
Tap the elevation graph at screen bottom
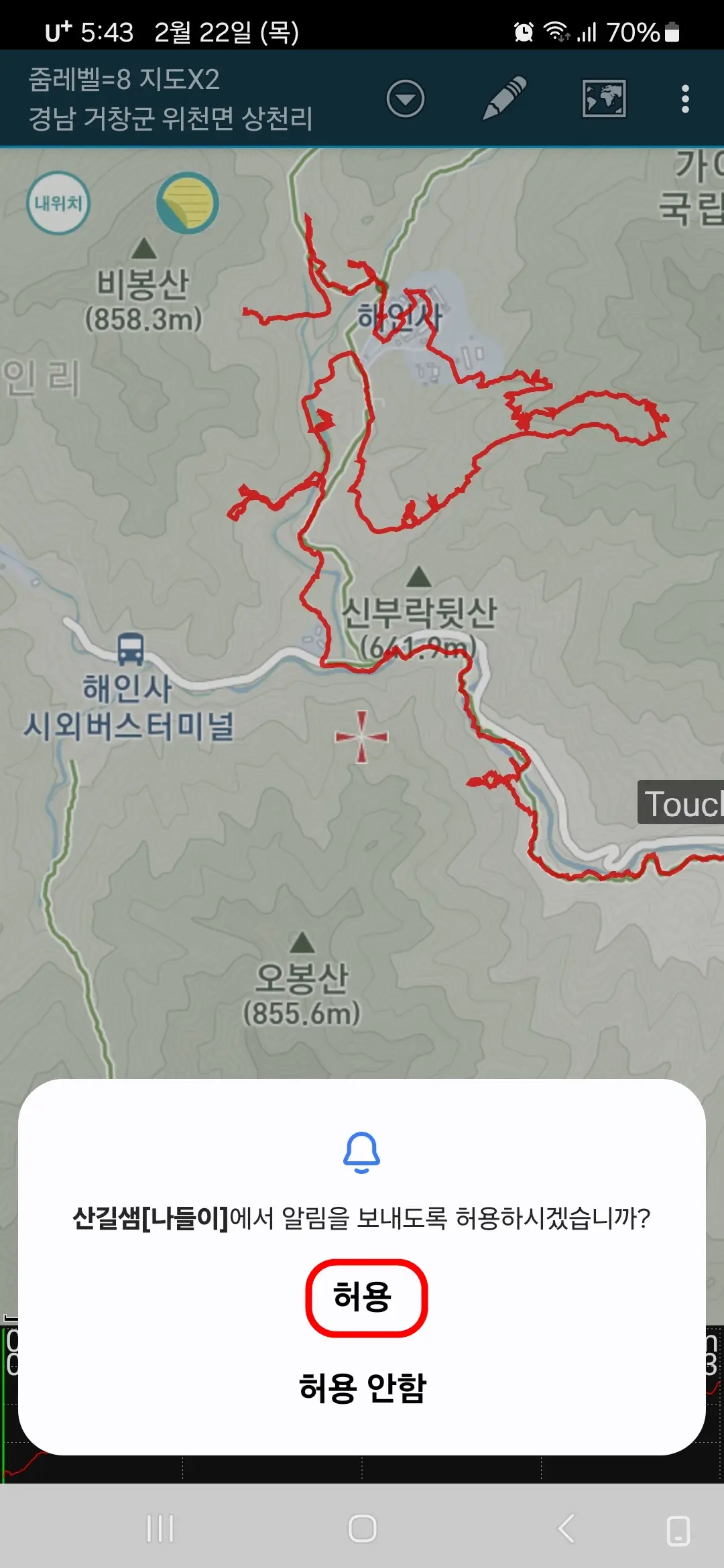[x=362, y=1474]
